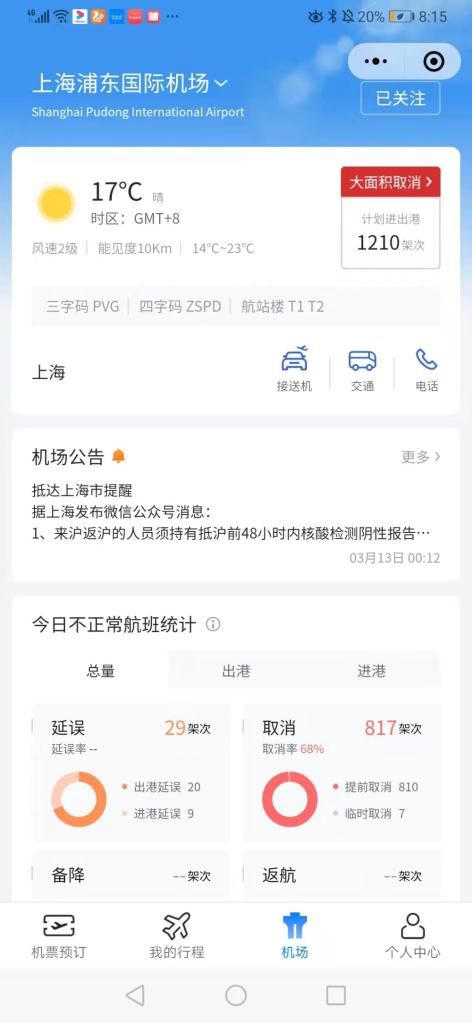Go to 机票预订 ticket booking tab

point(59,936)
